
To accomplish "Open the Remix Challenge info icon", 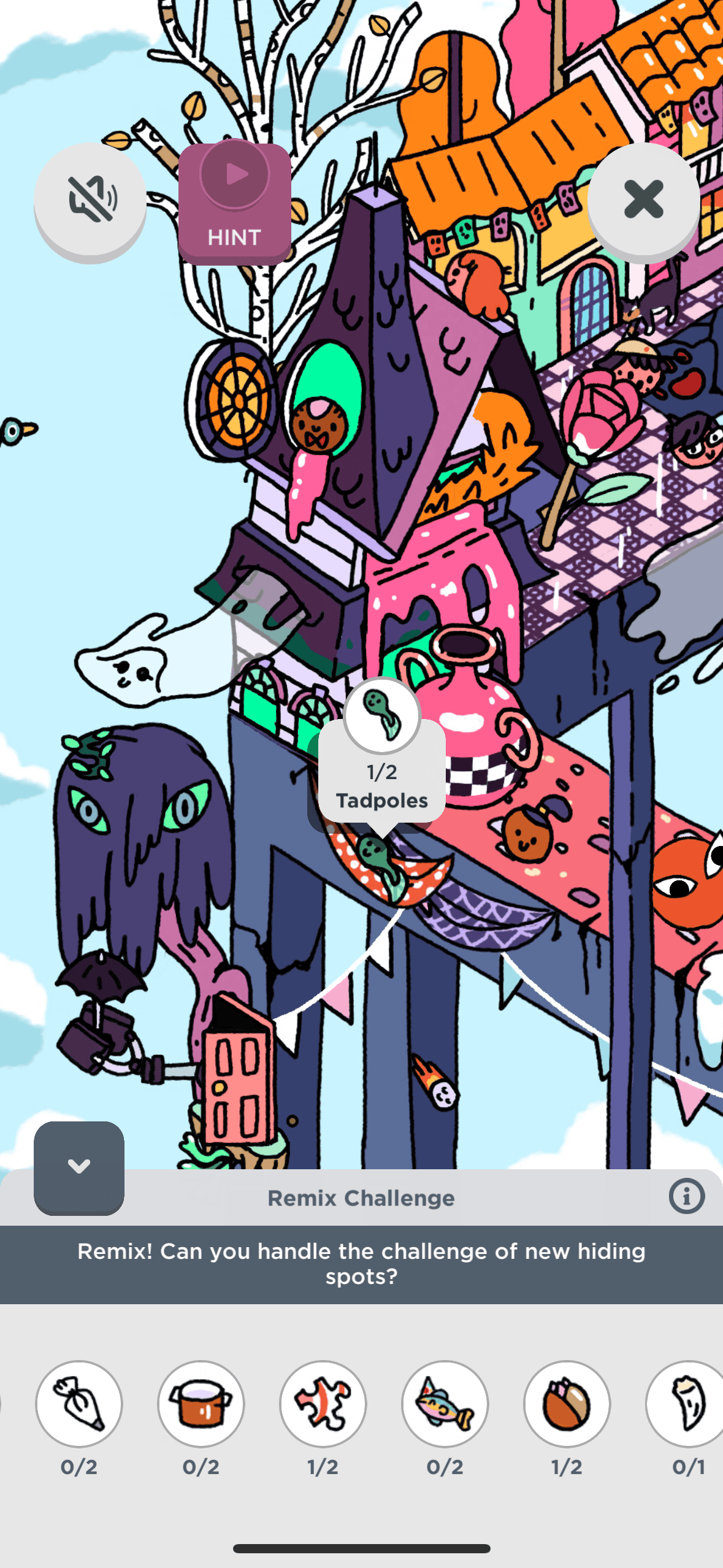I will pos(686,1196).
